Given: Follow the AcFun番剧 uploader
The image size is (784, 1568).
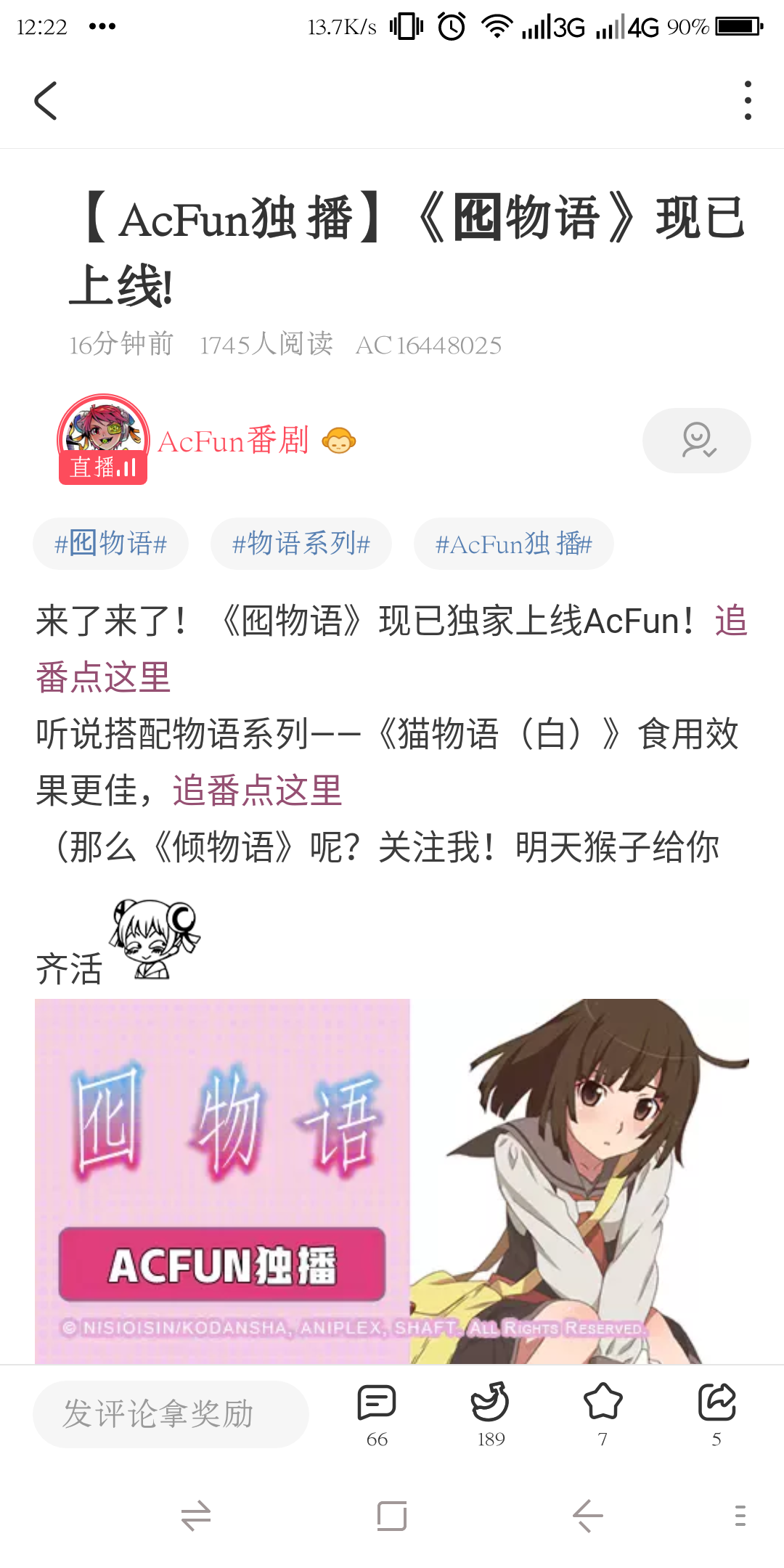Looking at the screenshot, I should point(696,441).
